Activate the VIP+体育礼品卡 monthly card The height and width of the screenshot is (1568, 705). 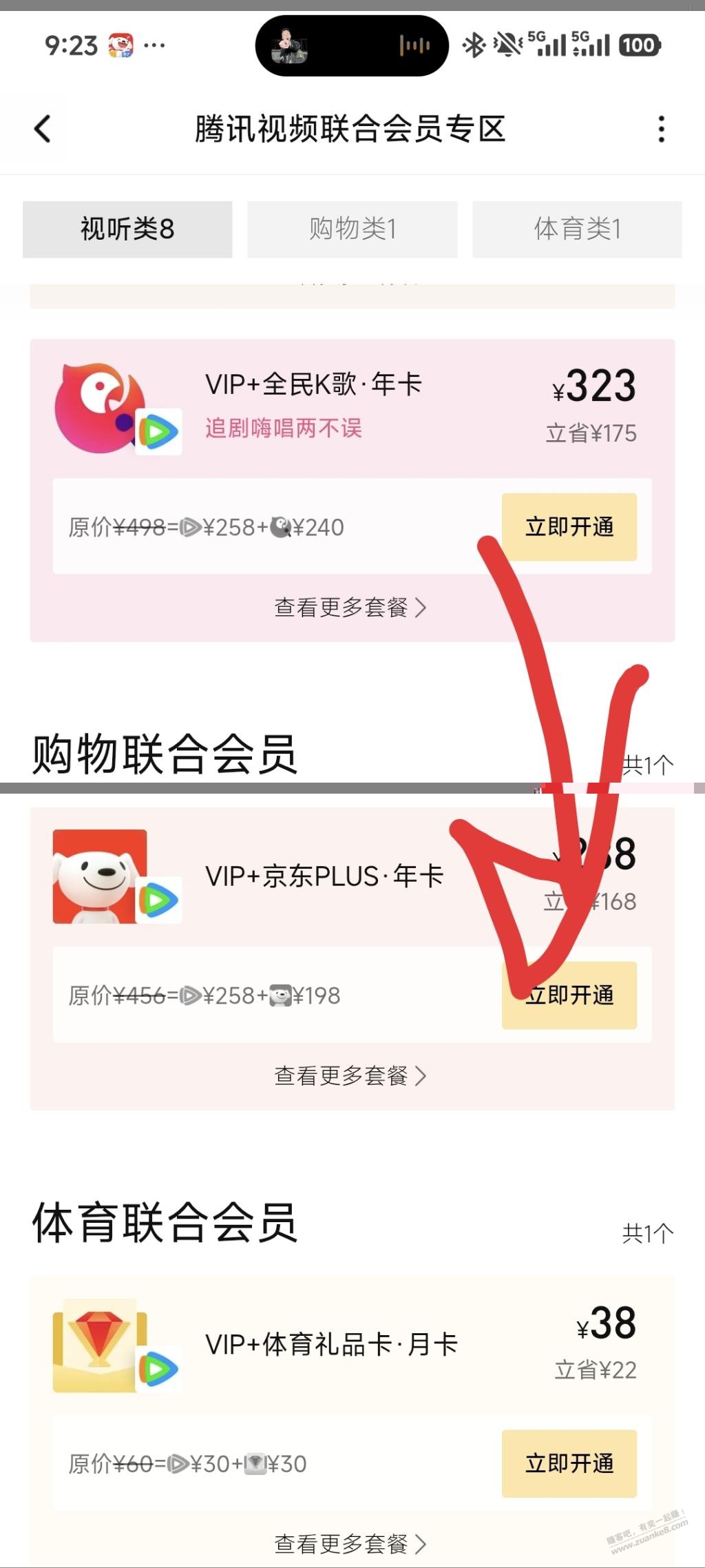click(569, 1463)
